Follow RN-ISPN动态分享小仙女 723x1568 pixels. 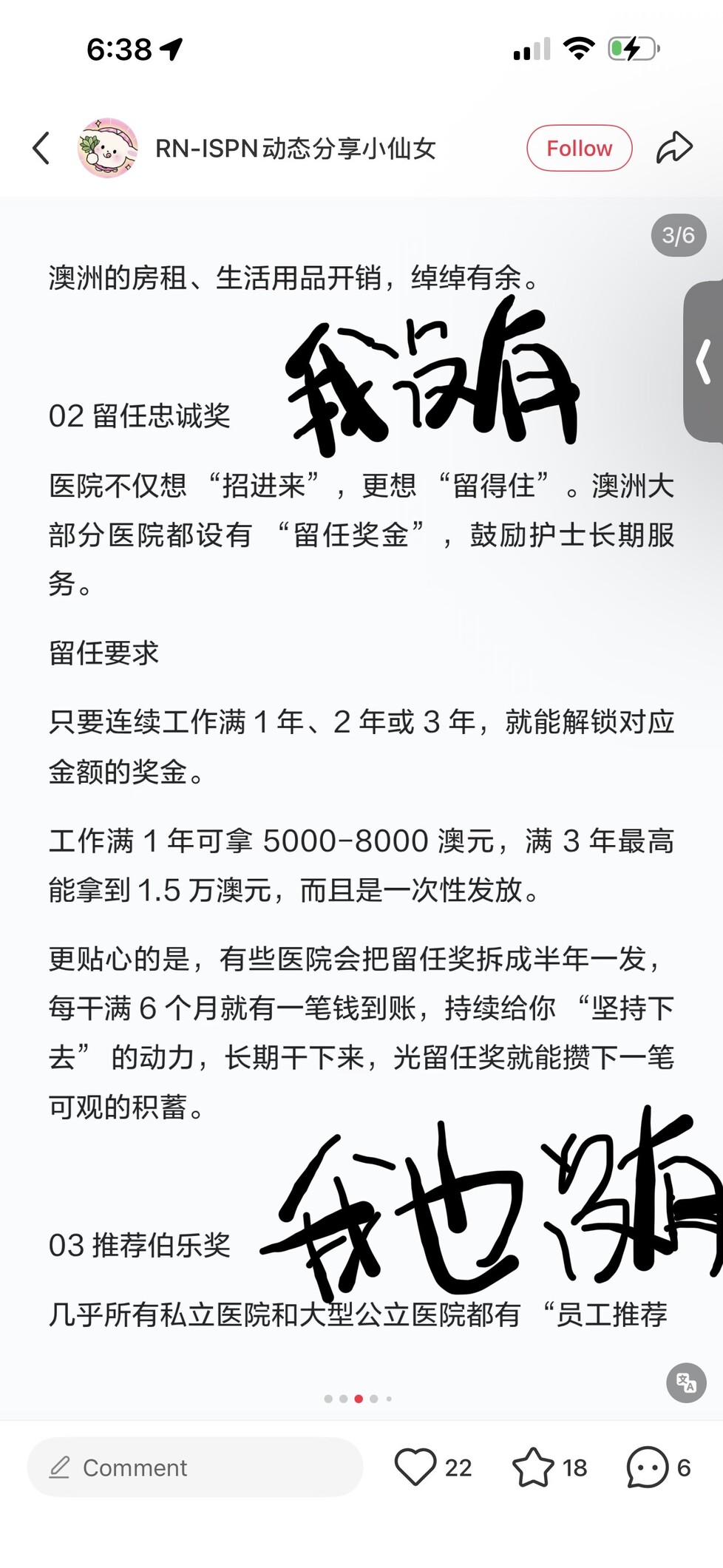579,149
